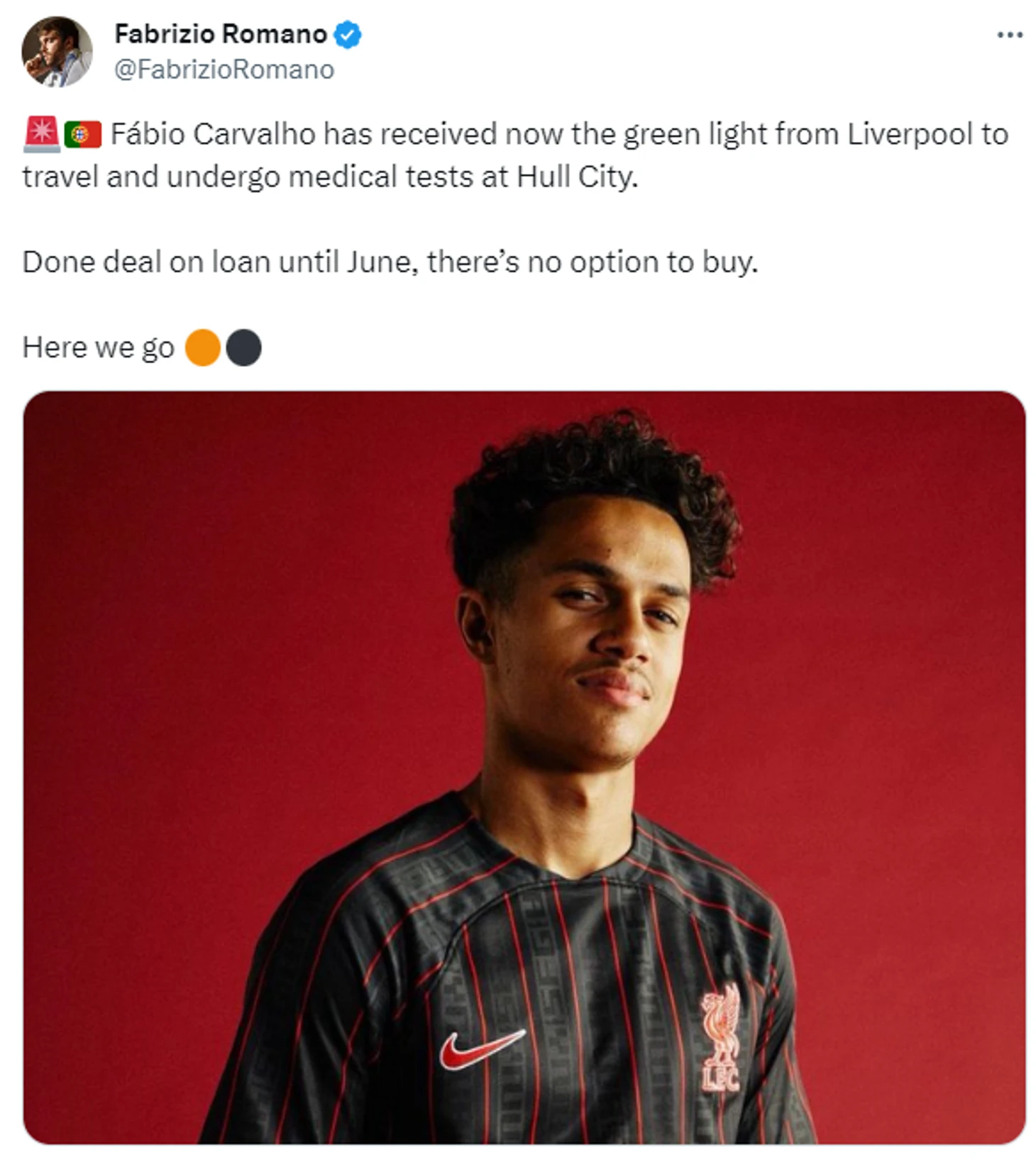The image size is (1036, 1162).
Task: Enlarge the attached photo in the tweet
Action: 524,766
